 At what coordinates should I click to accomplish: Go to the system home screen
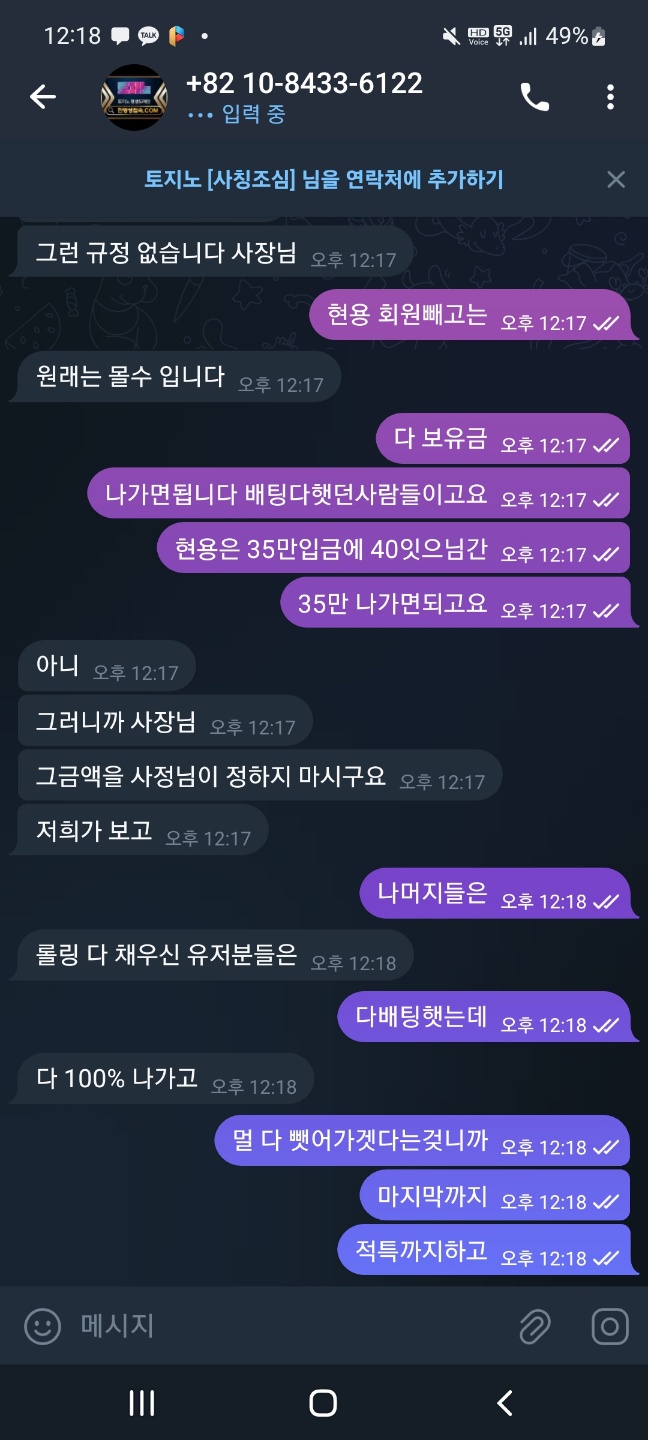tap(323, 1403)
